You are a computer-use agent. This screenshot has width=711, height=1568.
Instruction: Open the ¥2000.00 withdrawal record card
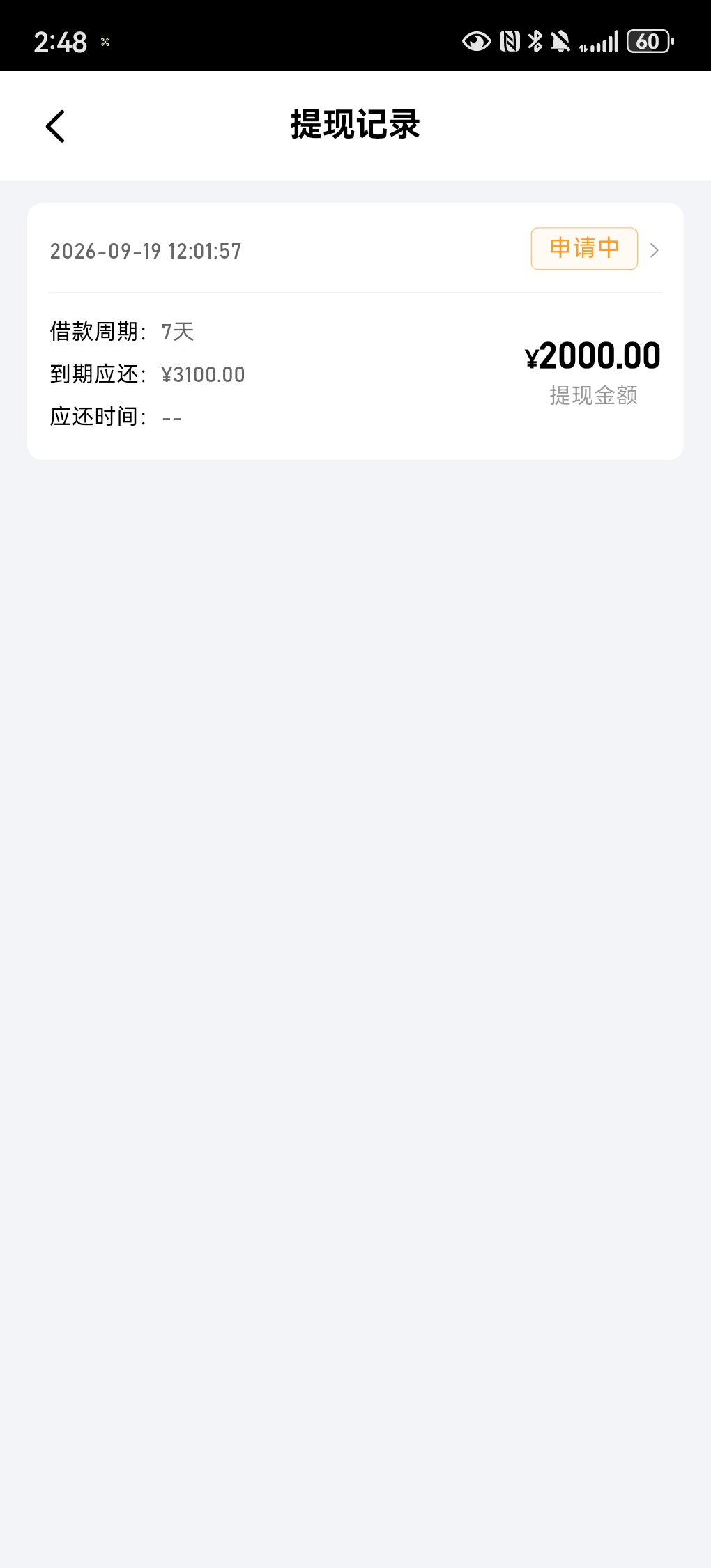[355, 331]
